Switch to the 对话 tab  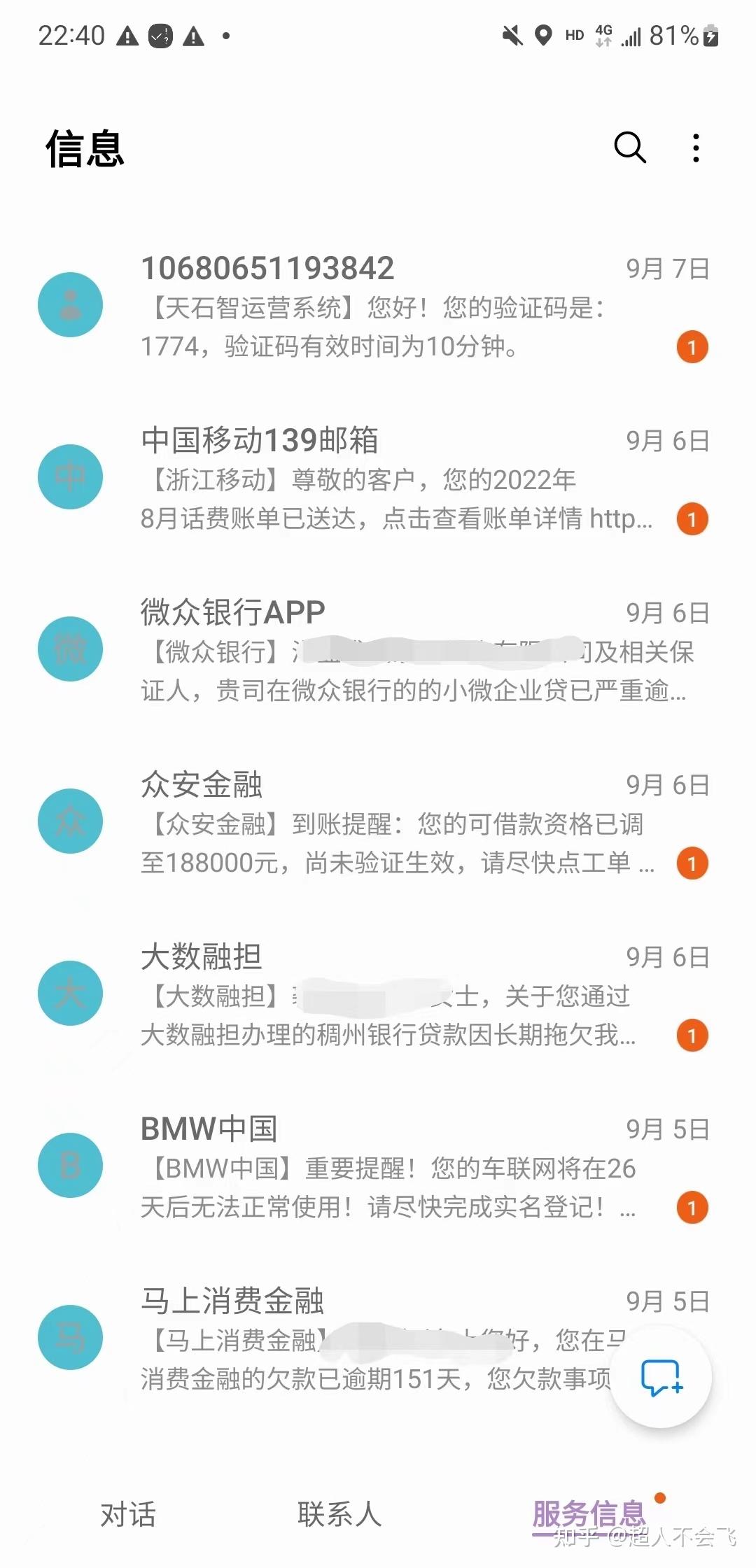128,1514
